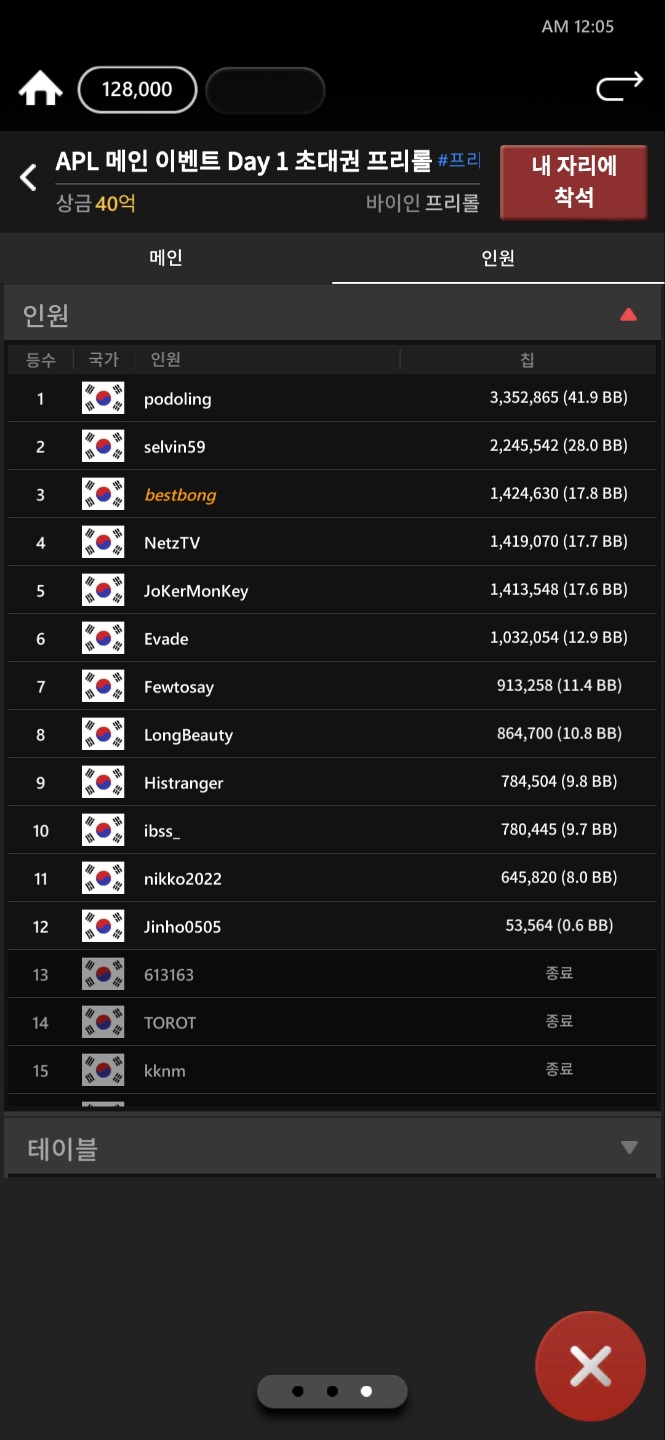Screen dimensions: 665x1440
Task: Collapse the 인원 section
Action: coord(628,315)
